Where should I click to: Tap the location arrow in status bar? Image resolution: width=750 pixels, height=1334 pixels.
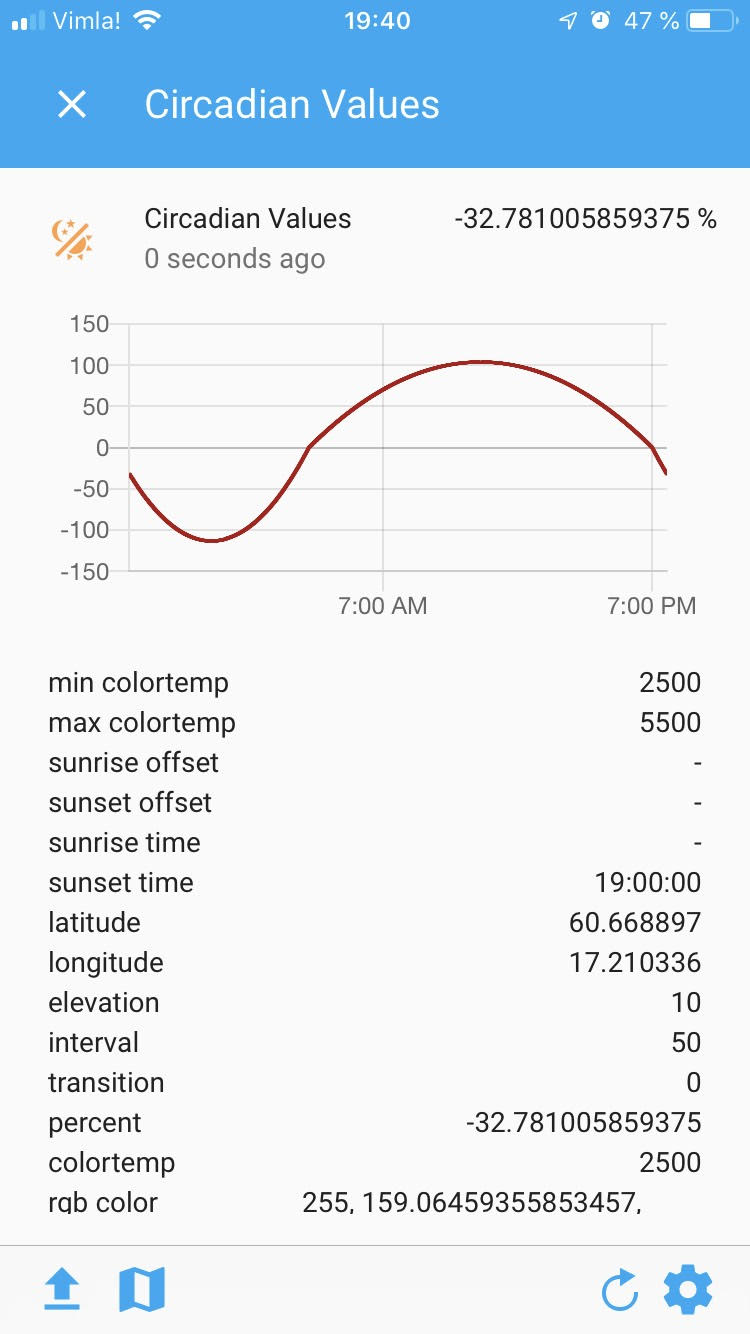(x=570, y=19)
